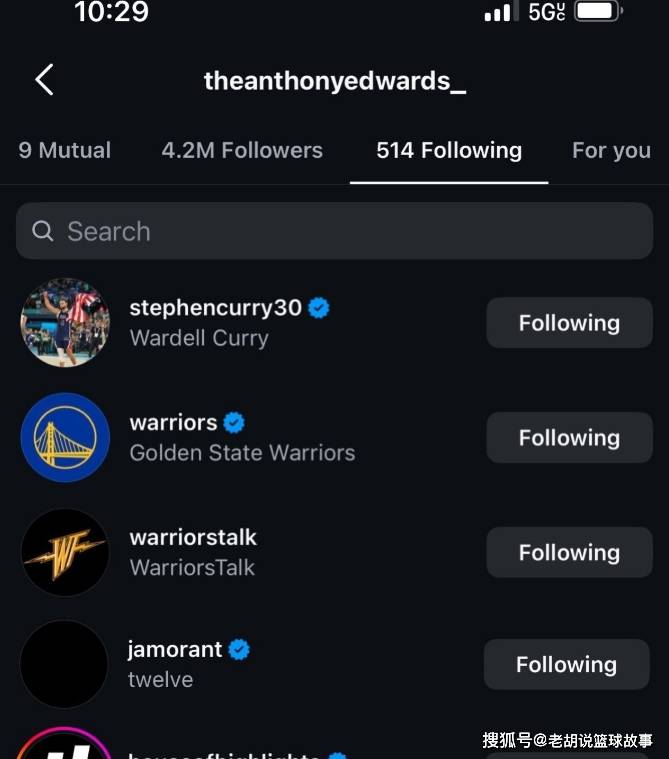
Task: Go back using the top-left arrow
Action: [44, 80]
